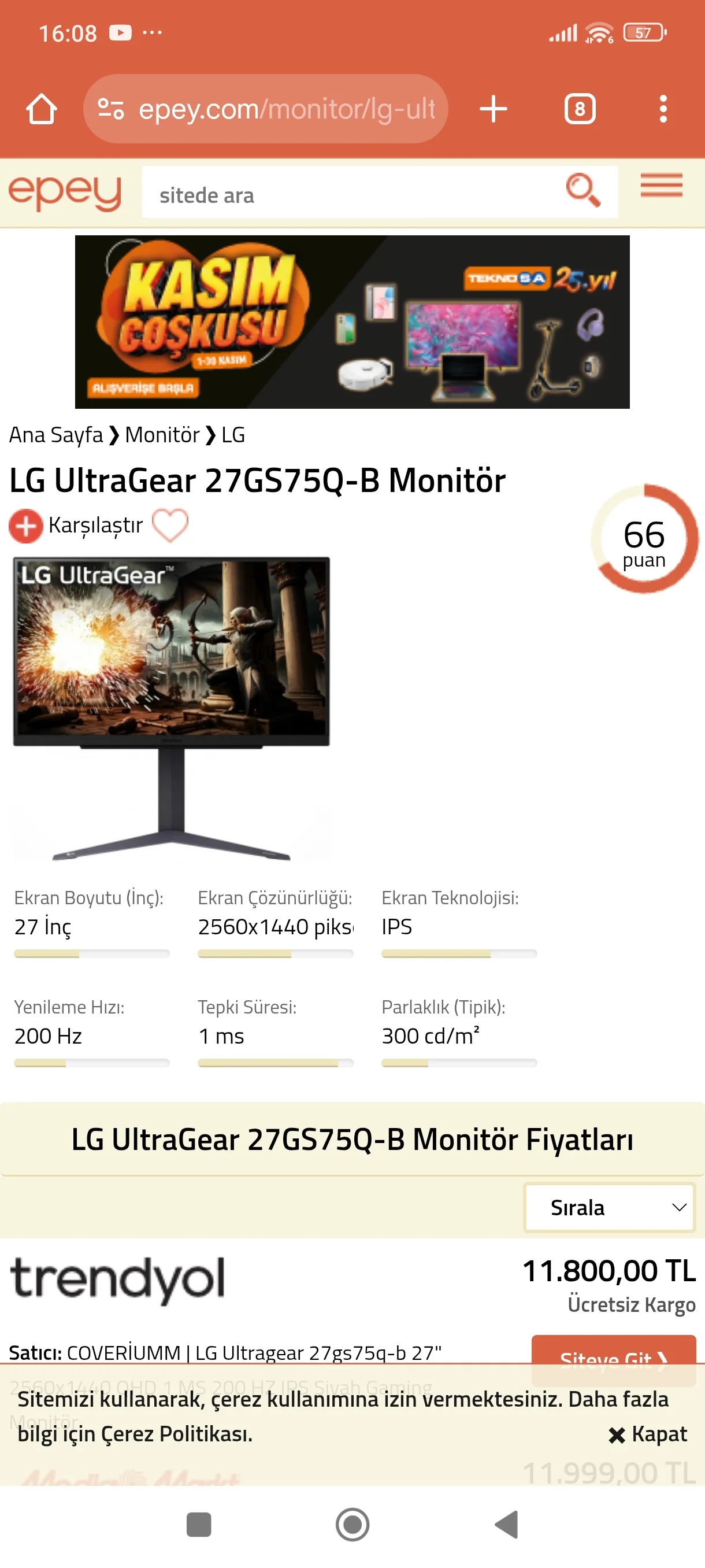Go to Ana Sayfa breadcrumb
The width and height of the screenshot is (705, 1568).
[x=55, y=435]
